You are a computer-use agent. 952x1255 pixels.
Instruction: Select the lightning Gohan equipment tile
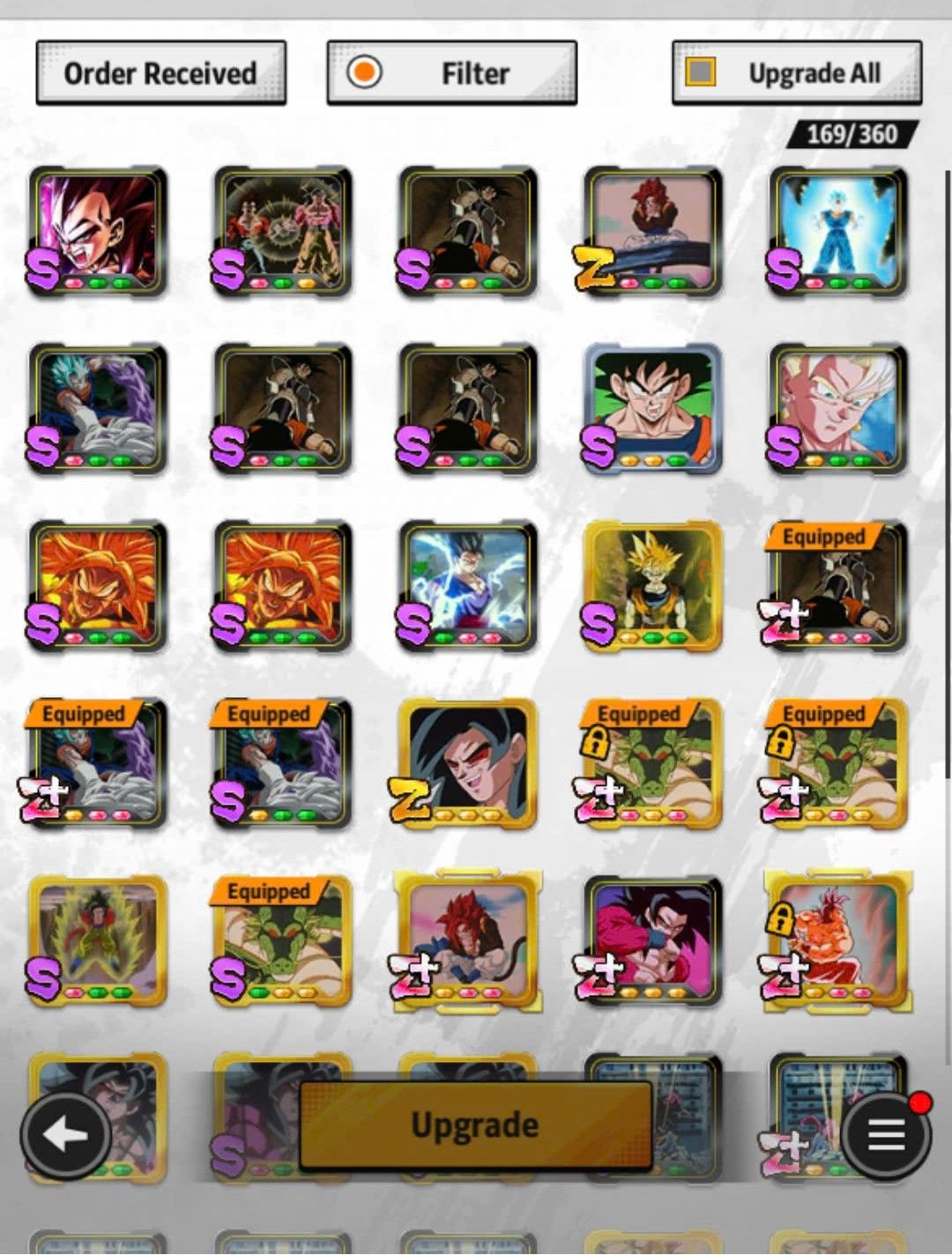pos(467,585)
